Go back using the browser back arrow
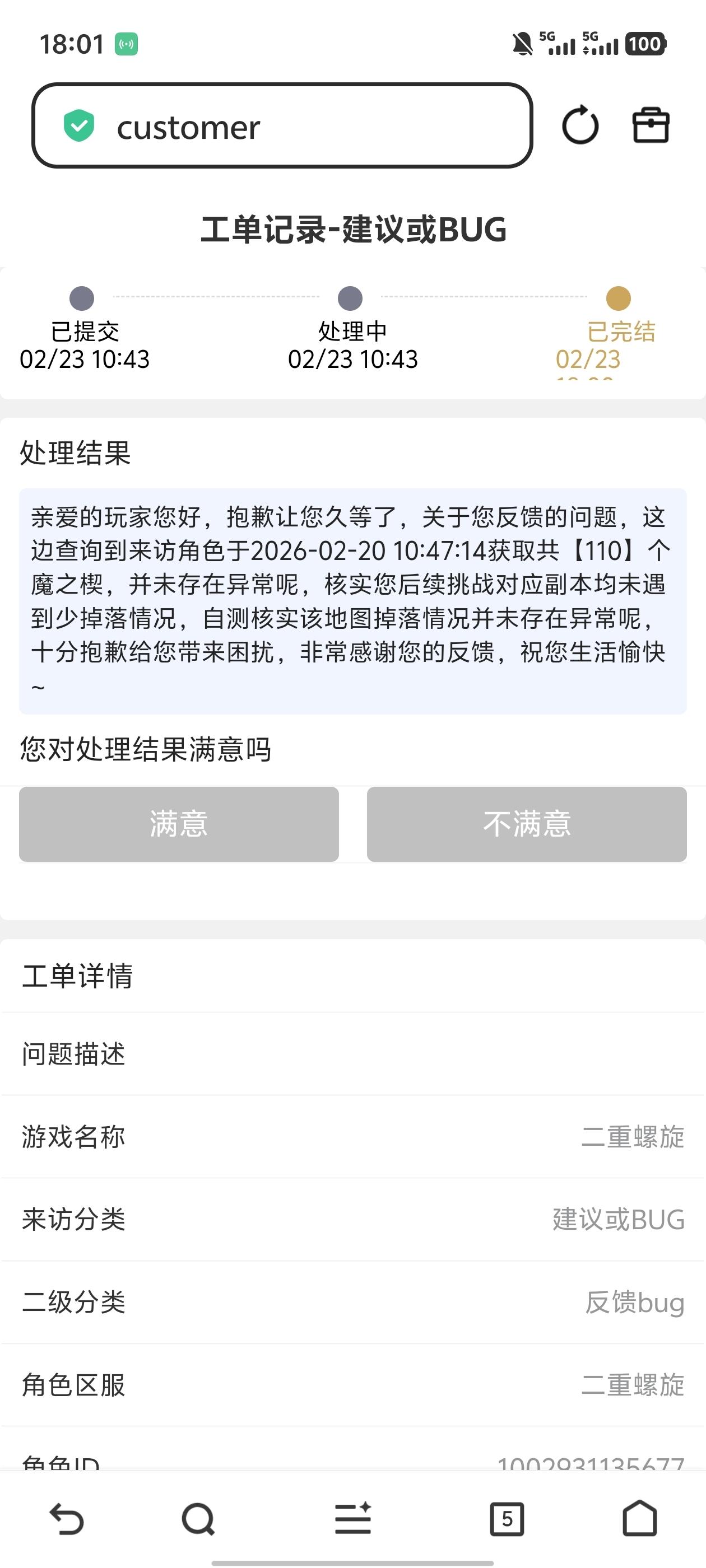The image size is (706, 1568). click(x=66, y=1519)
